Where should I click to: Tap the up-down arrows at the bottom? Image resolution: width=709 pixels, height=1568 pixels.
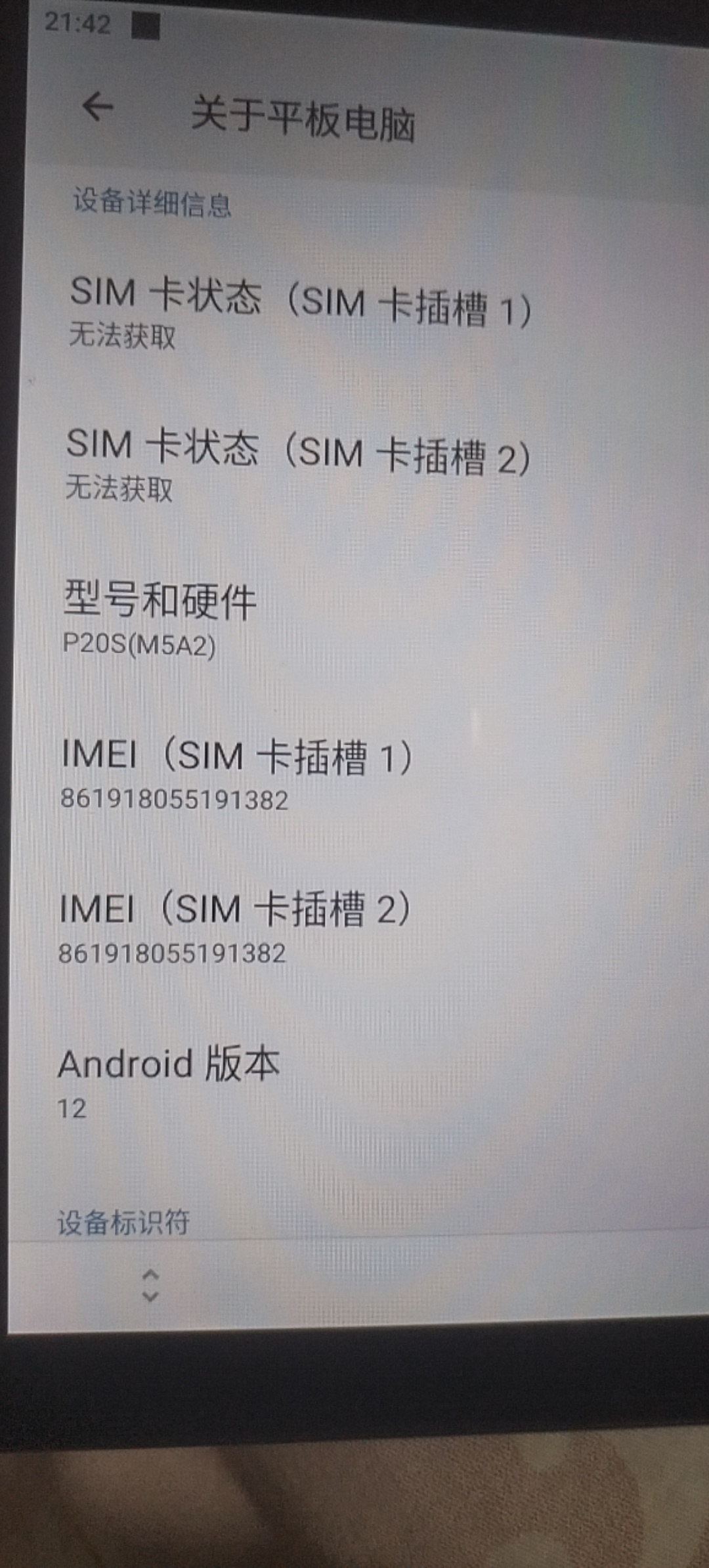(150, 1285)
